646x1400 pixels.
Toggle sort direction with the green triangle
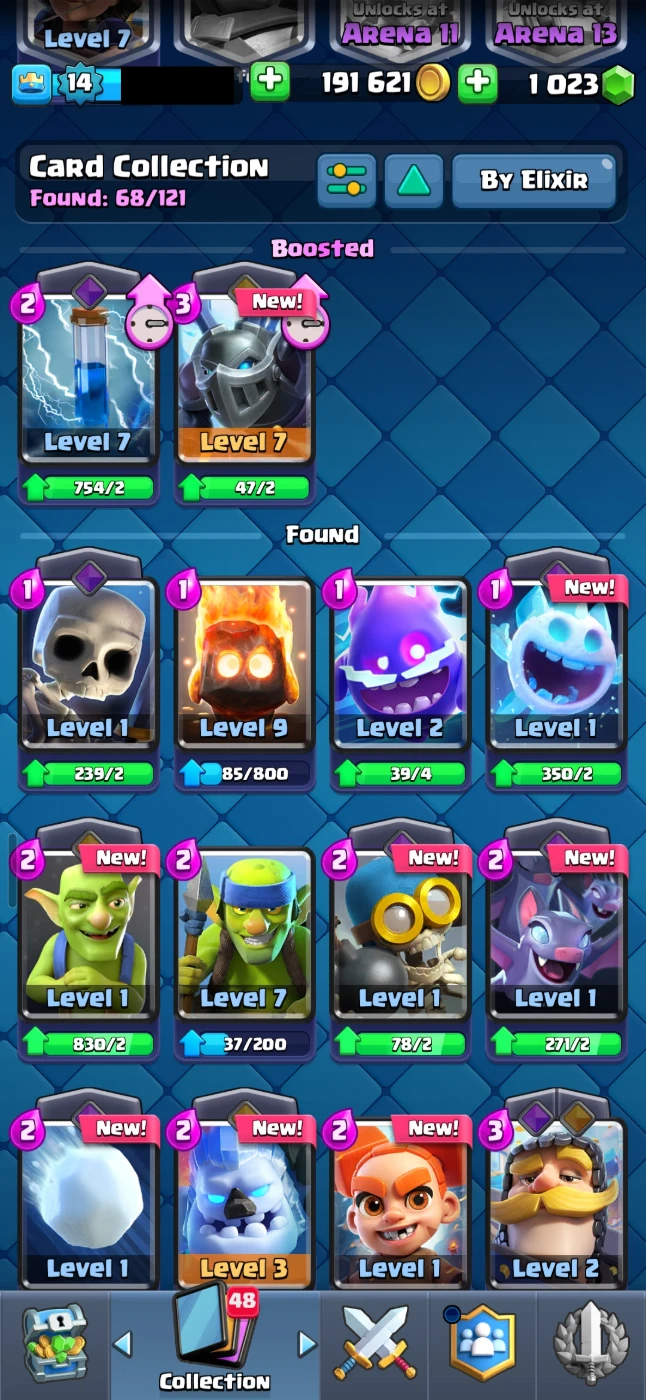[x=414, y=180]
